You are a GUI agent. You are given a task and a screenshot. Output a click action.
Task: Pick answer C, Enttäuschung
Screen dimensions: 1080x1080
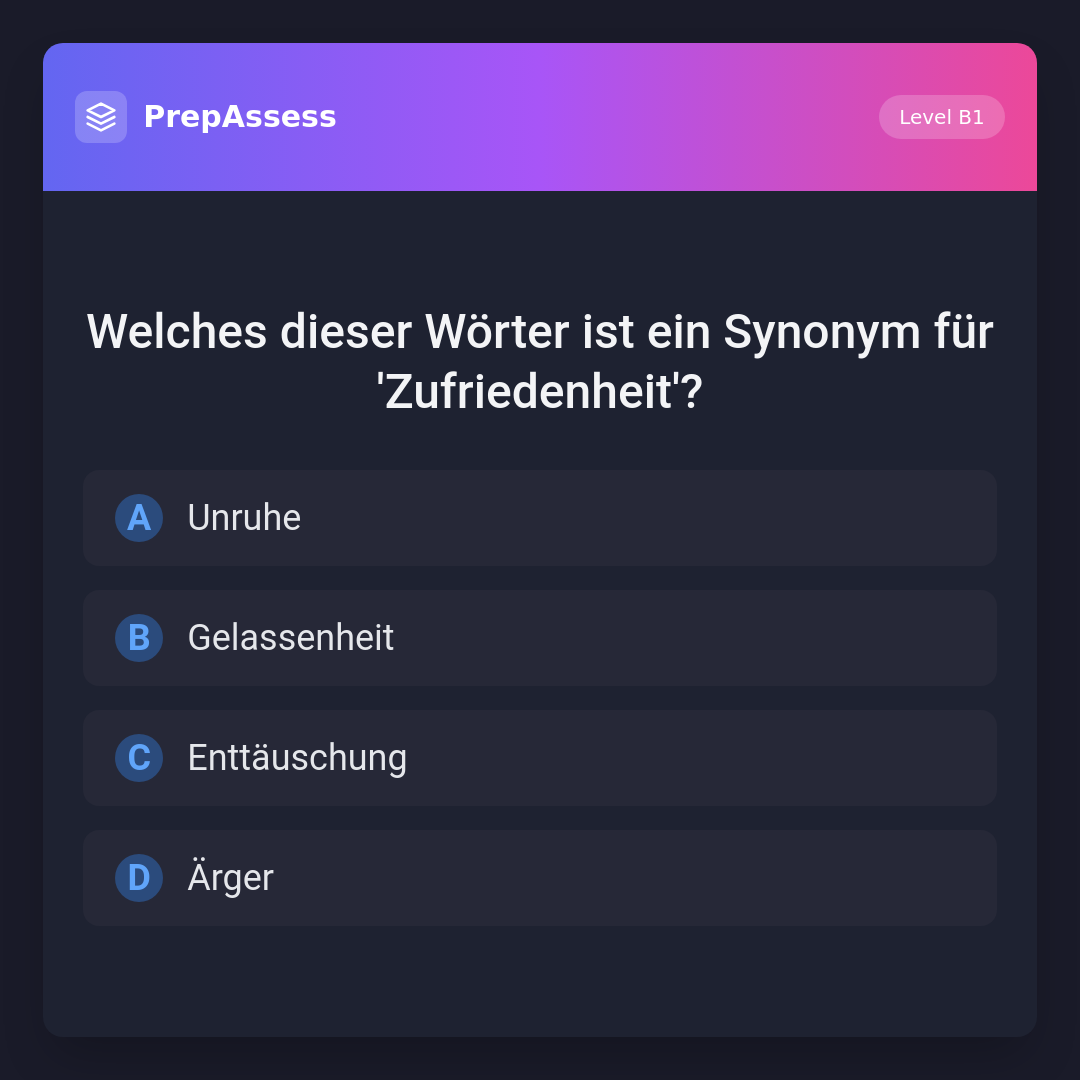pyautogui.click(x=540, y=758)
